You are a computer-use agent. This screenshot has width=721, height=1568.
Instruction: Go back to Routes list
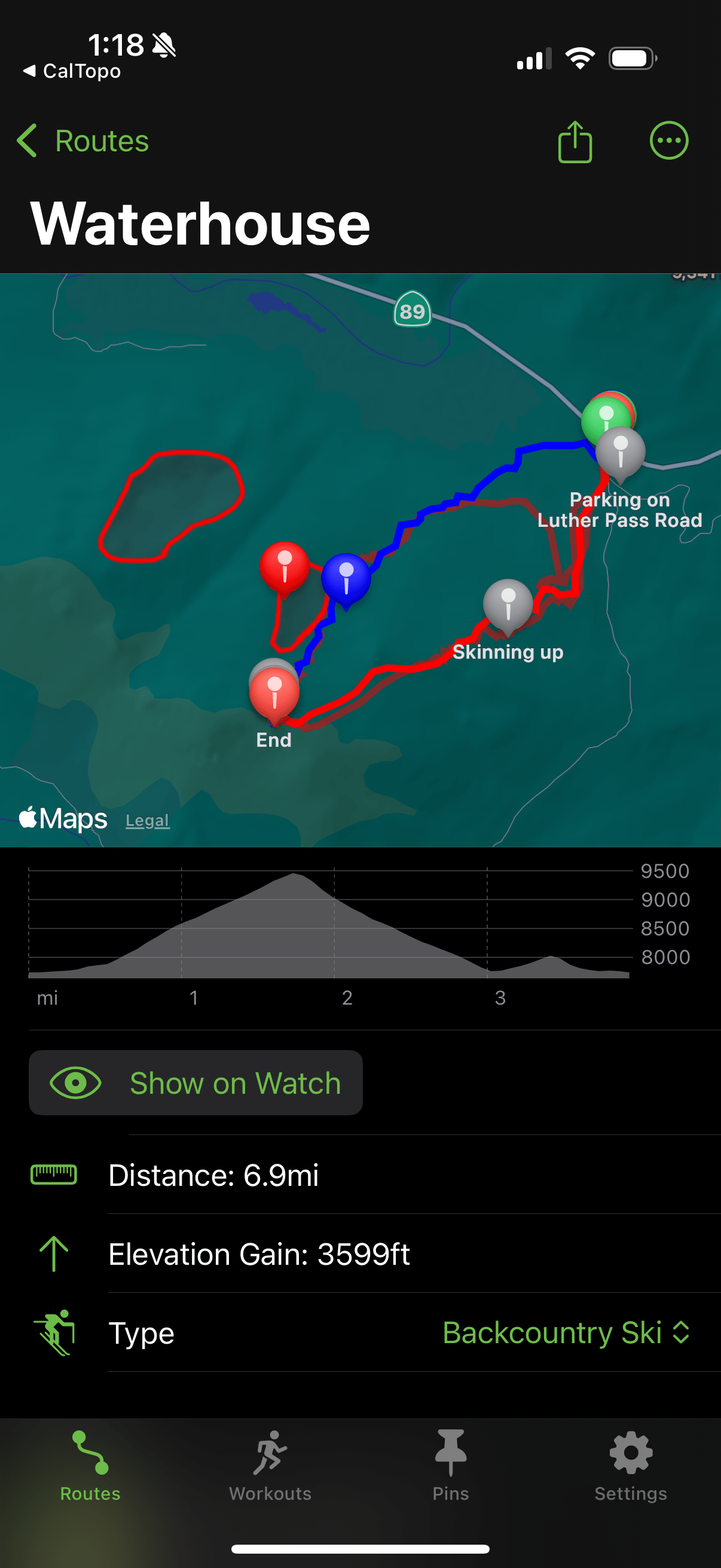click(83, 141)
